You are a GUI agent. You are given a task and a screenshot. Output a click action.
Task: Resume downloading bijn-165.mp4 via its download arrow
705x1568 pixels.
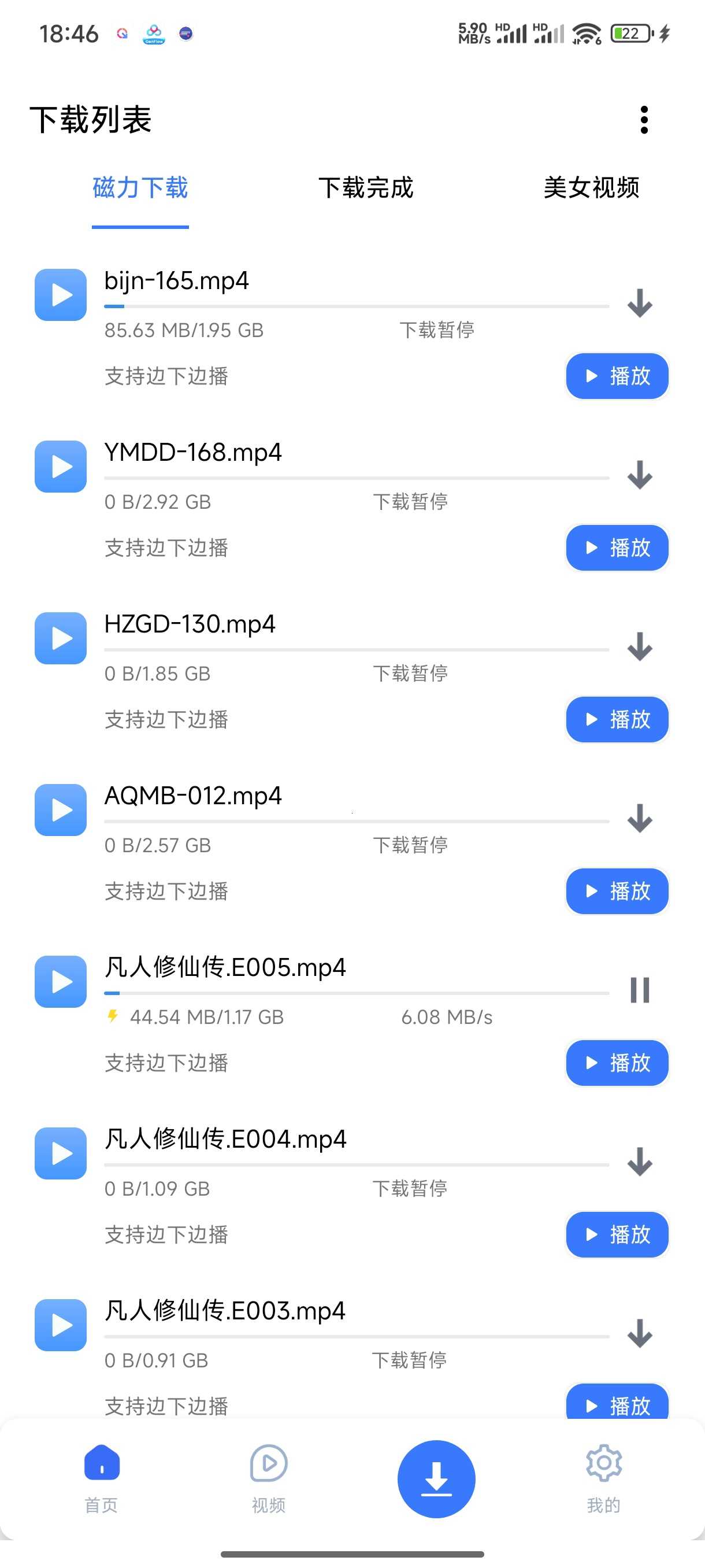click(x=639, y=304)
